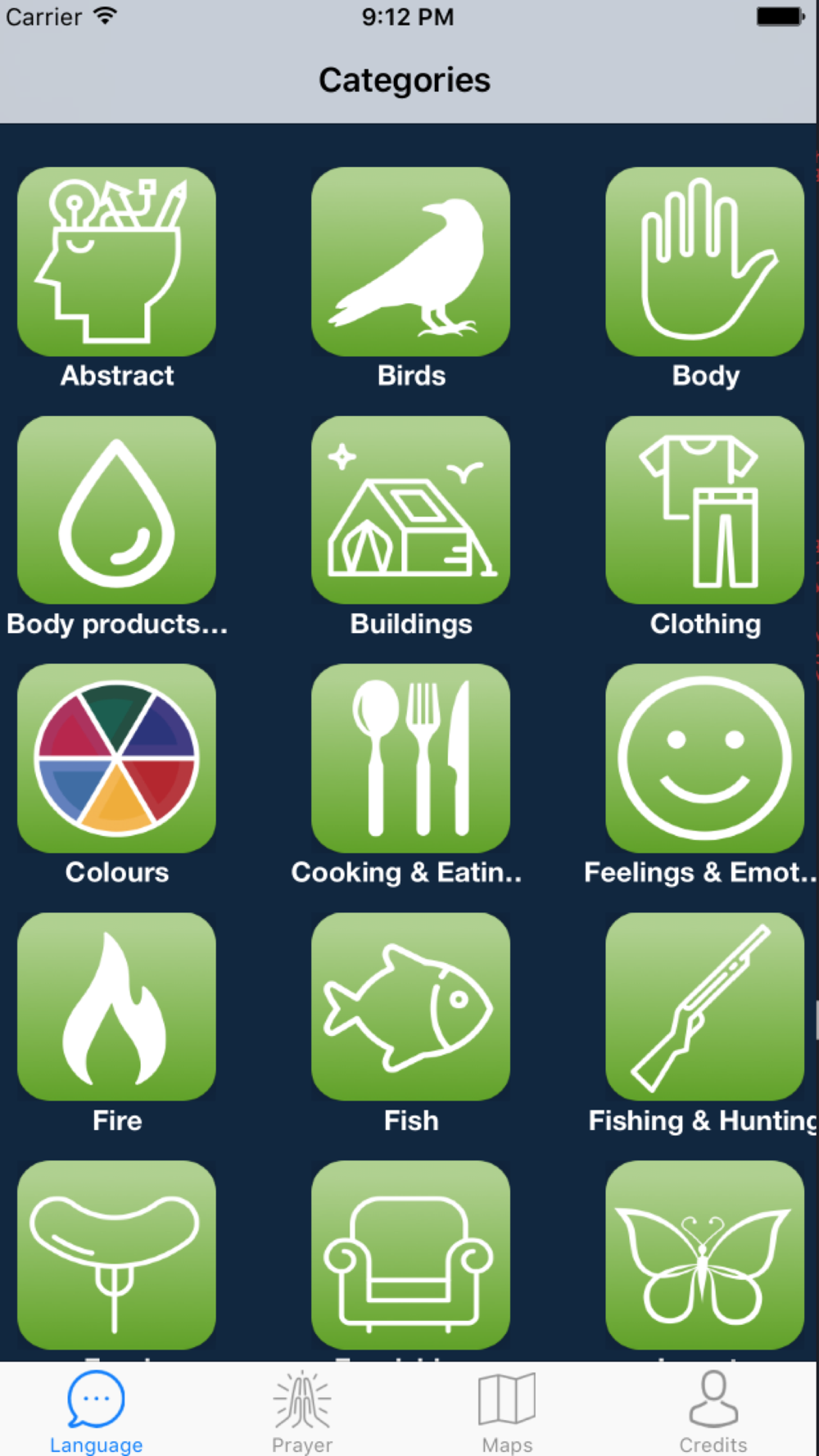Image resolution: width=819 pixels, height=1456 pixels.
Task: Select the Language tab
Action: (x=97, y=1411)
